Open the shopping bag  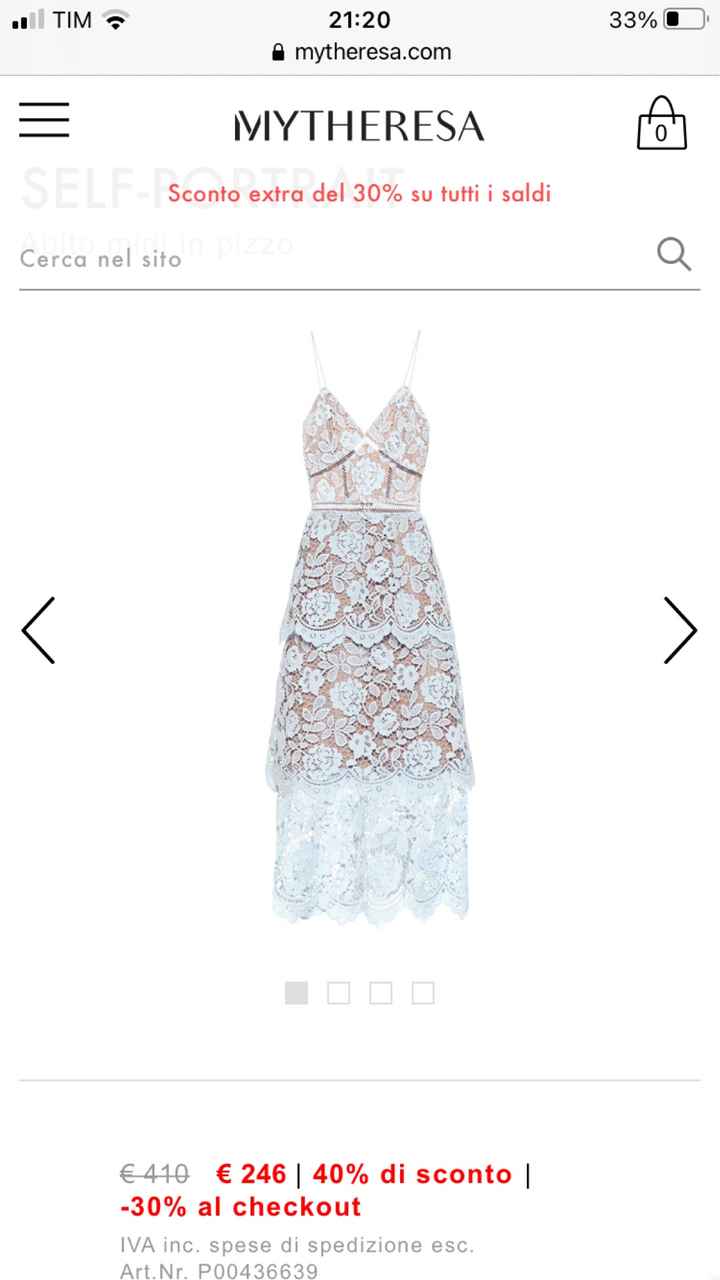[x=662, y=124]
